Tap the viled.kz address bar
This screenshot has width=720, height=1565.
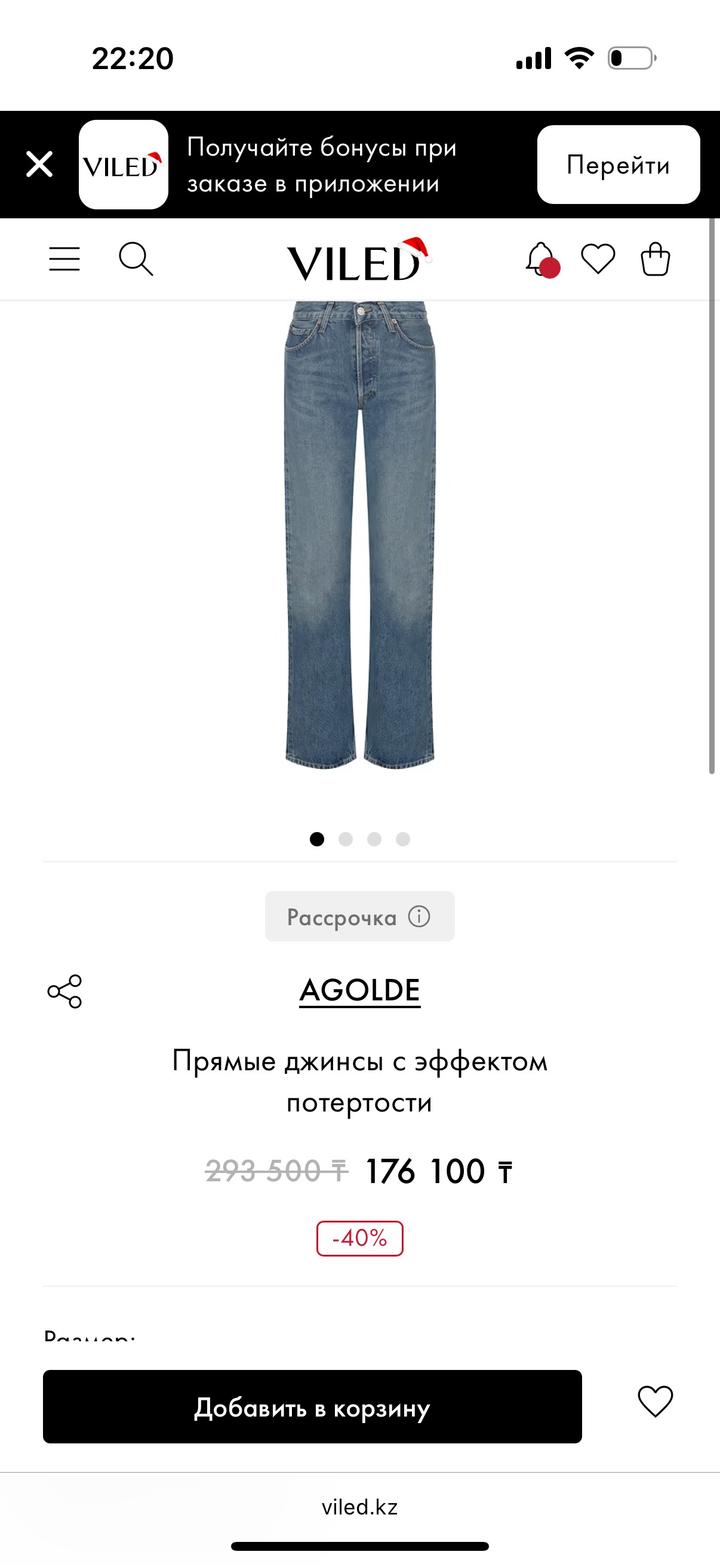coord(360,1507)
